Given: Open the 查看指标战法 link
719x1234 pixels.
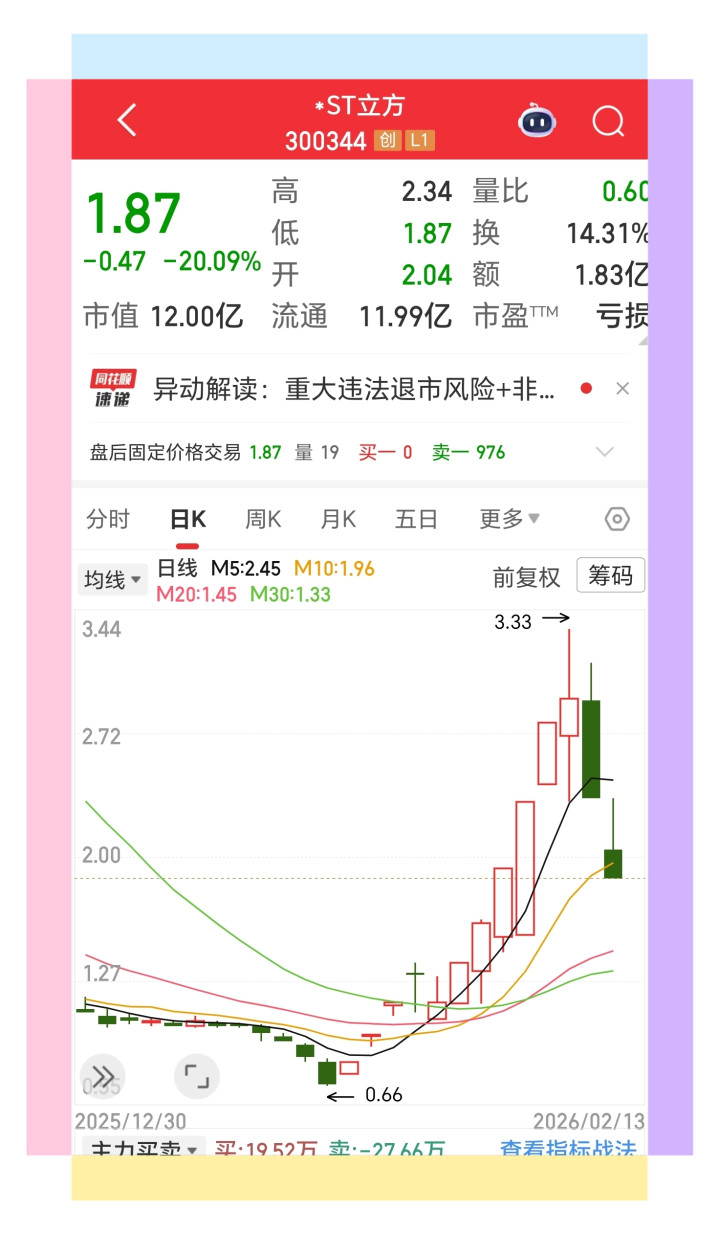Looking at the screenshot, I should click(x=567, y=1148).
